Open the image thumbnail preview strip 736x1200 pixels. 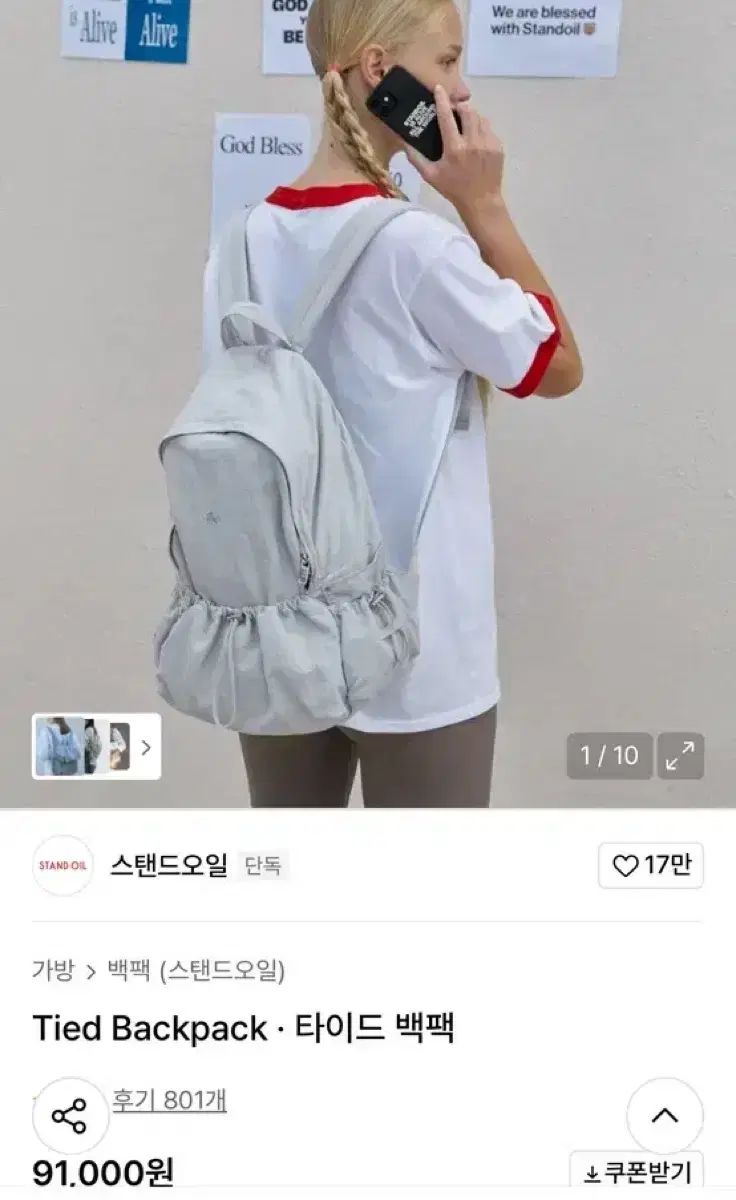96,746
